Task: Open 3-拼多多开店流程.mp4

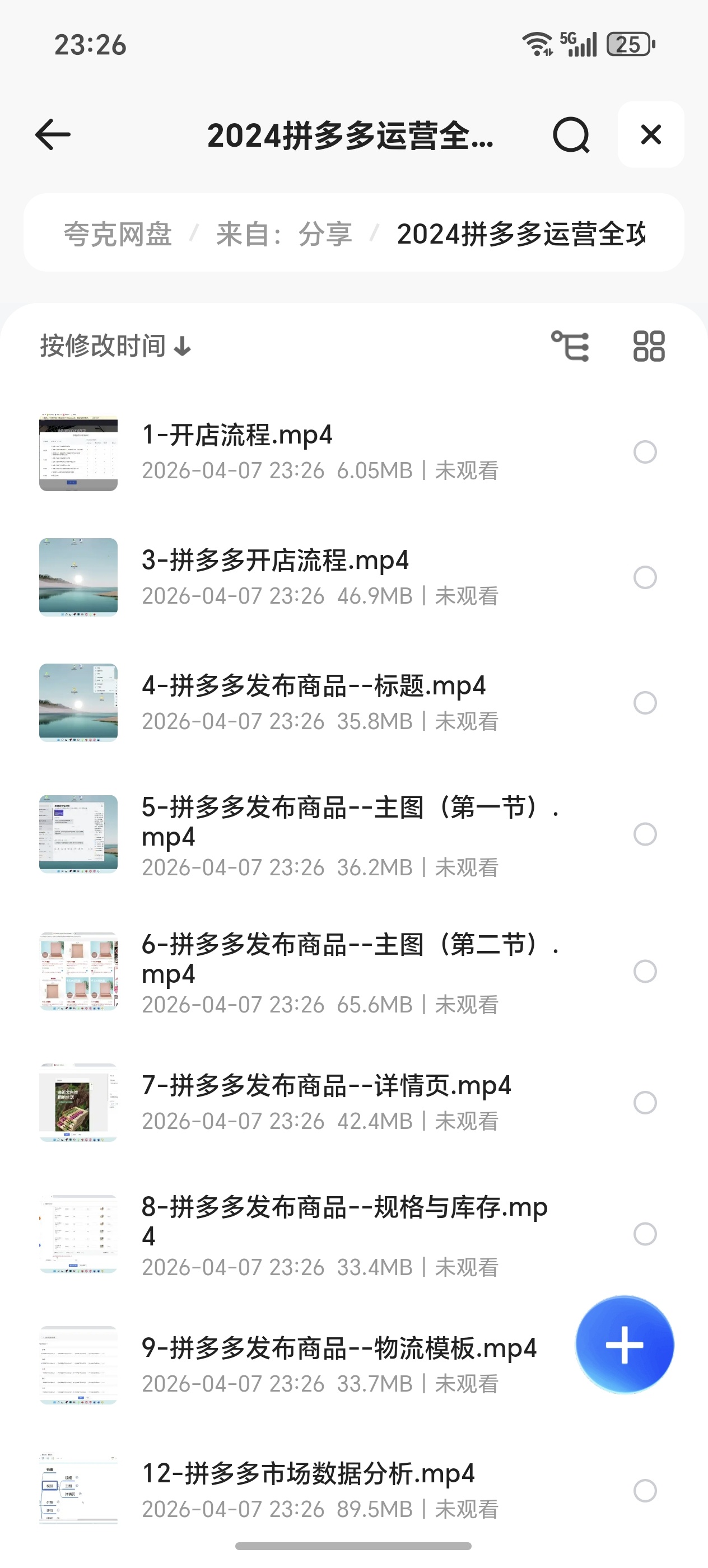Action: coord(275,561)
